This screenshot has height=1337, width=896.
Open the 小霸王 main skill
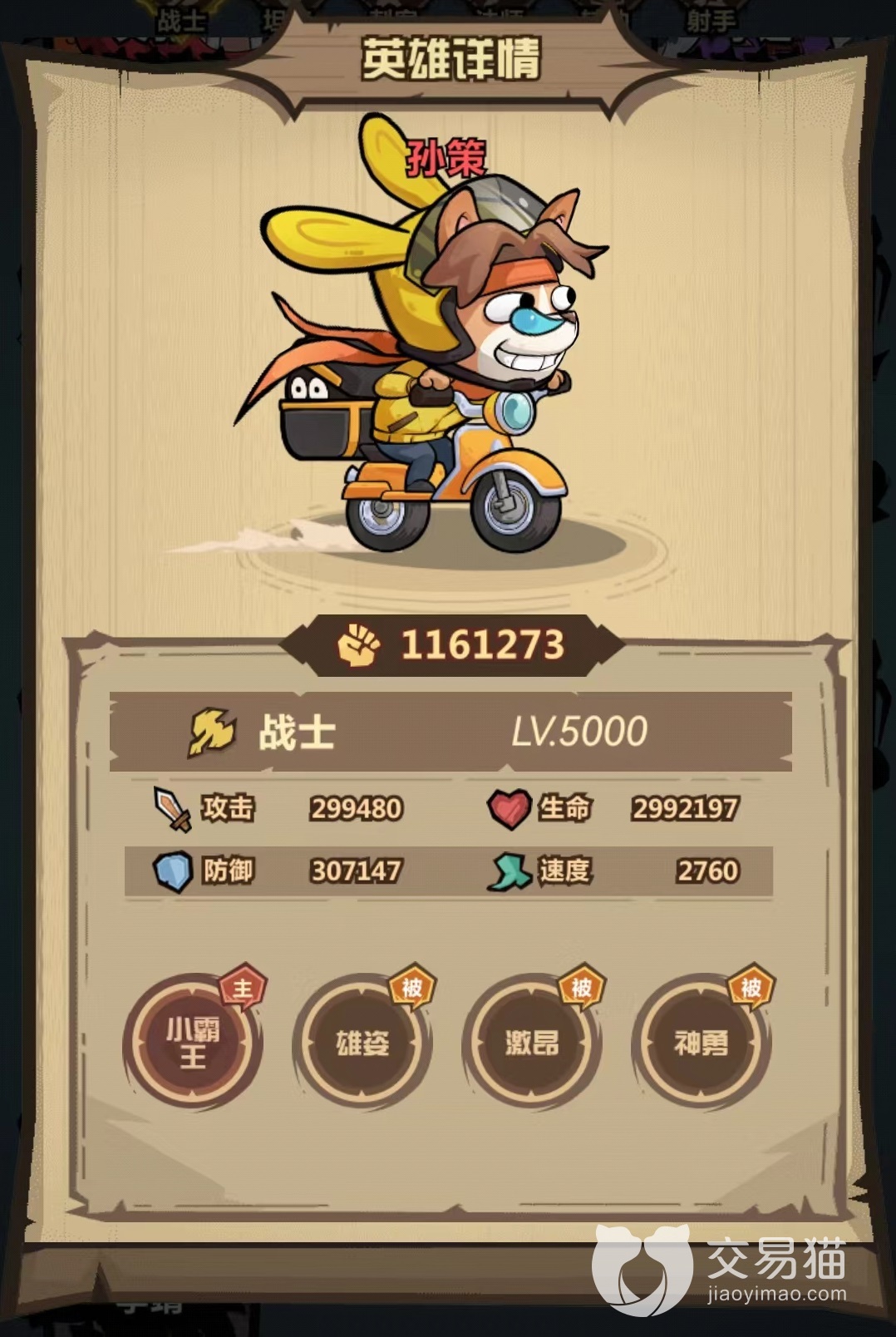click(x=193, y=1043)
